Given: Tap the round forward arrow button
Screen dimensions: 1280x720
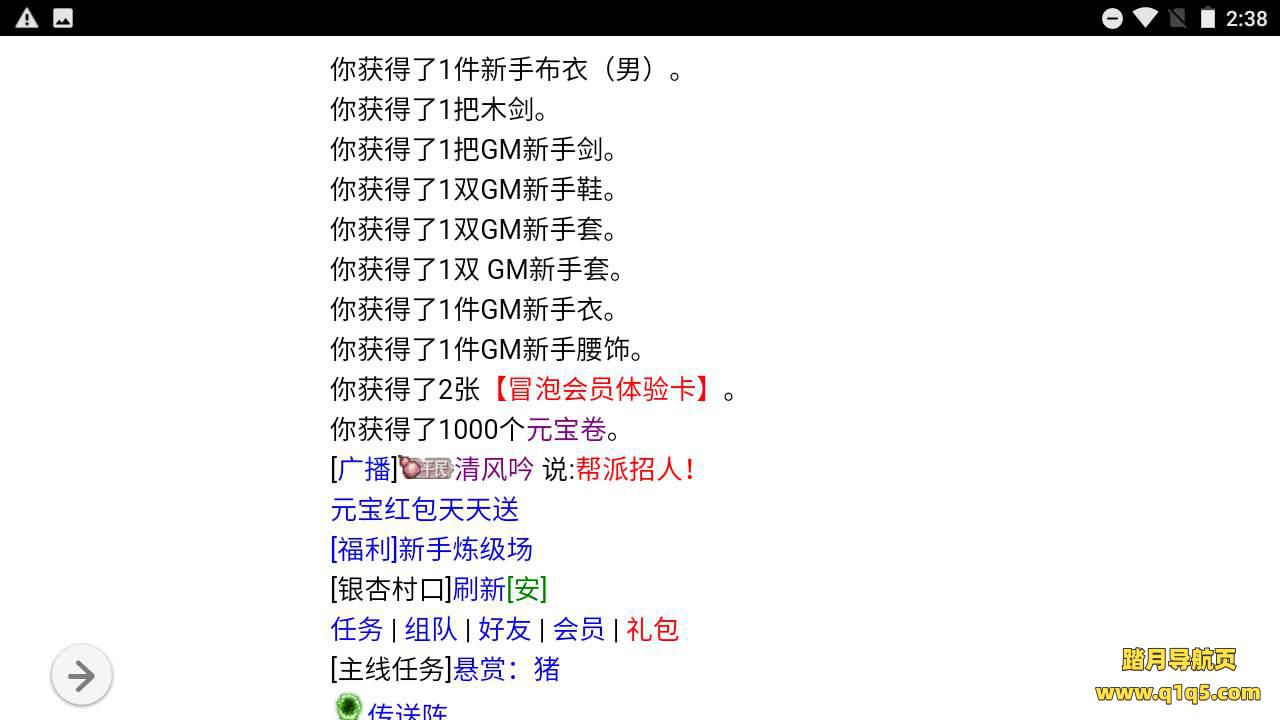Looking at the screenshot, I should click(81, 676).
